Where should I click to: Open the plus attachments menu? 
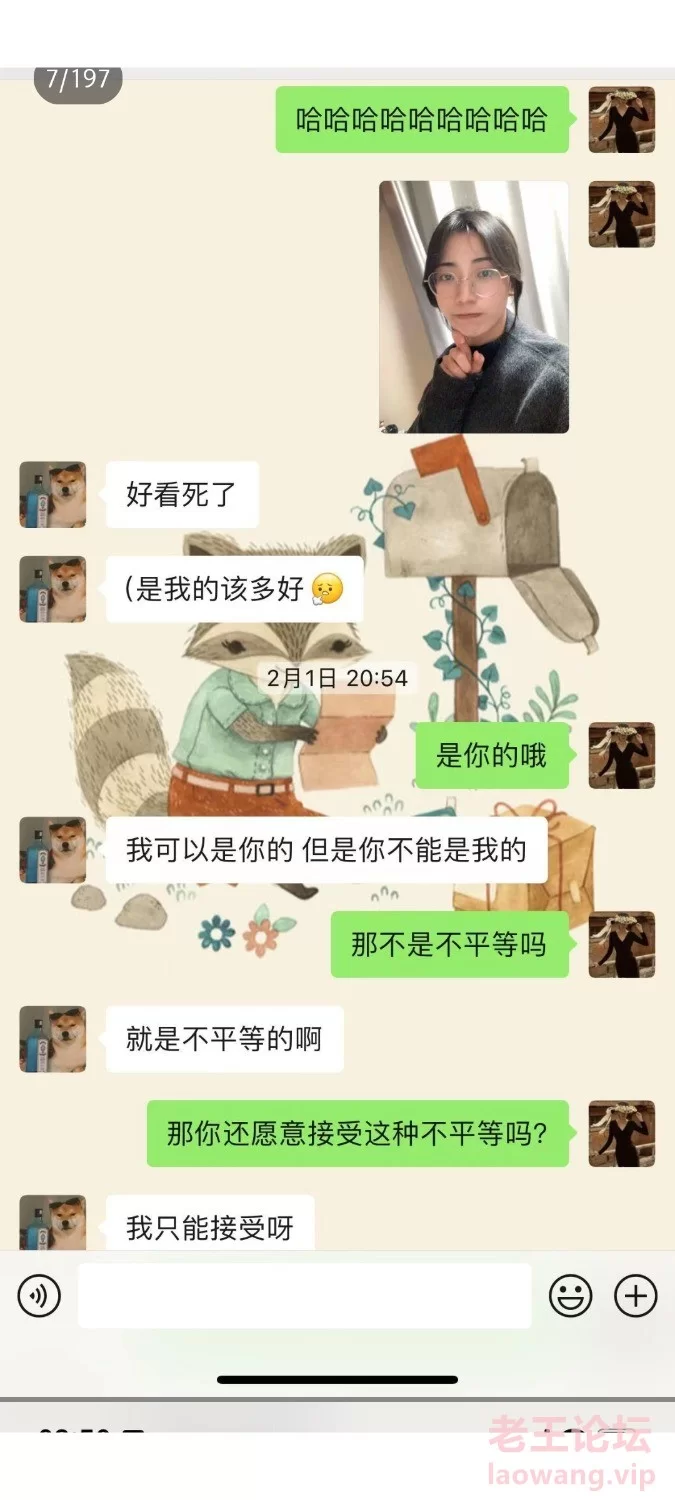(x=635, y=1296)
